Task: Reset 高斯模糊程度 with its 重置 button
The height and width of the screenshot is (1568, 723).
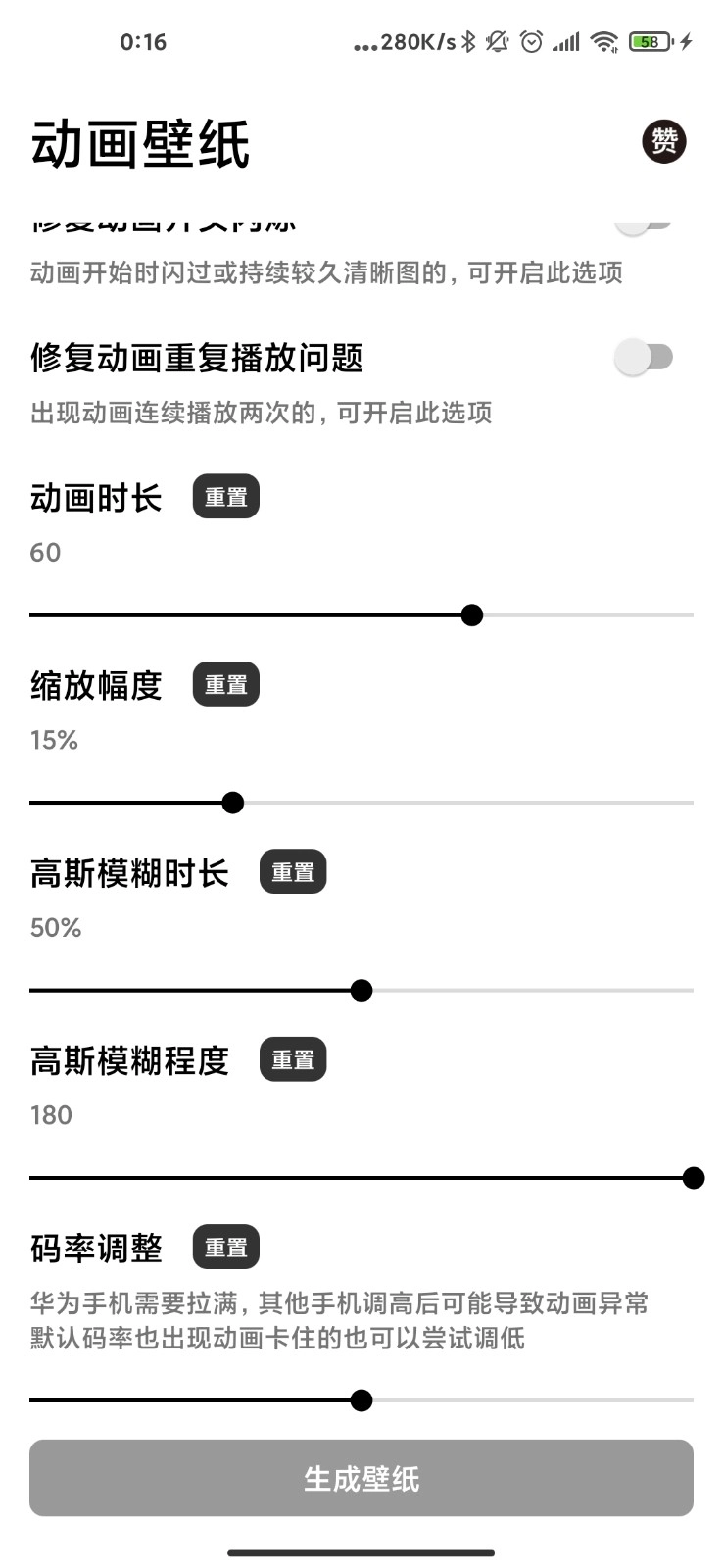Action: [x=294, y=1058]
